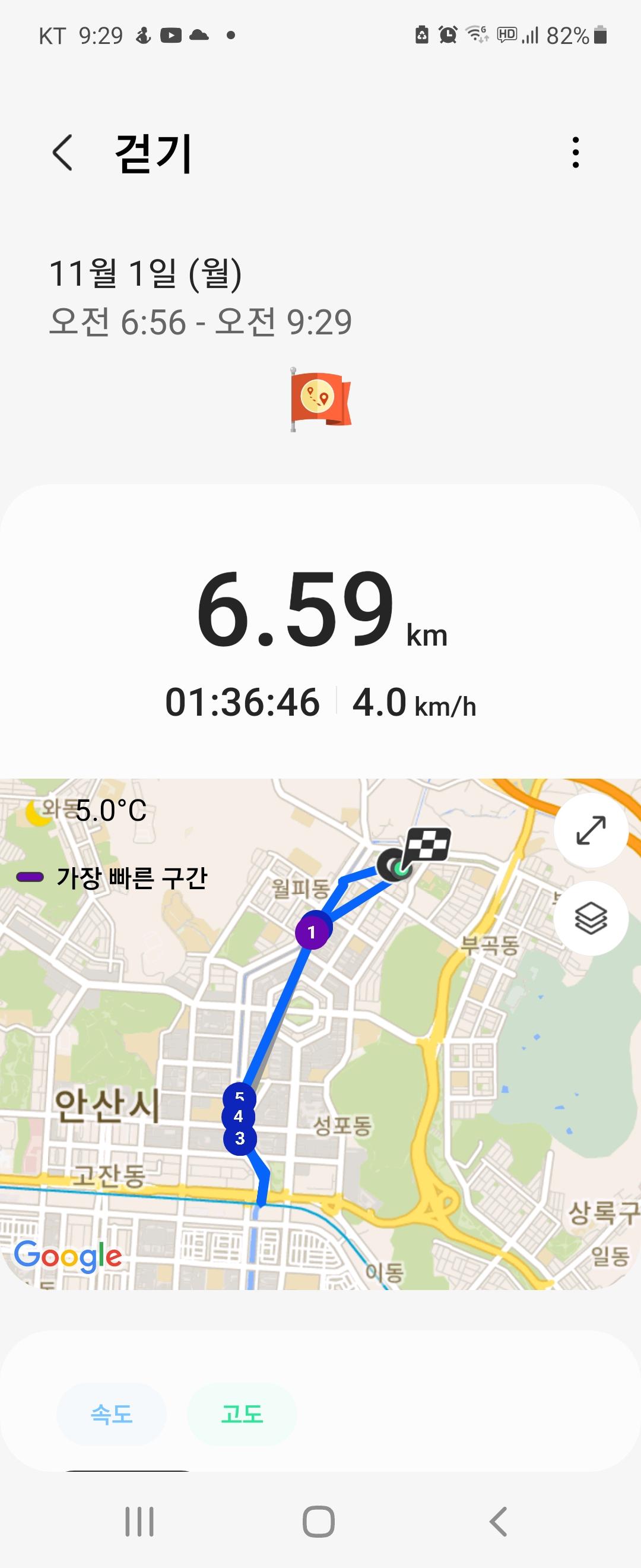Return to the home screen
Screen dimensions: 641x1568
coord(319,1522)
